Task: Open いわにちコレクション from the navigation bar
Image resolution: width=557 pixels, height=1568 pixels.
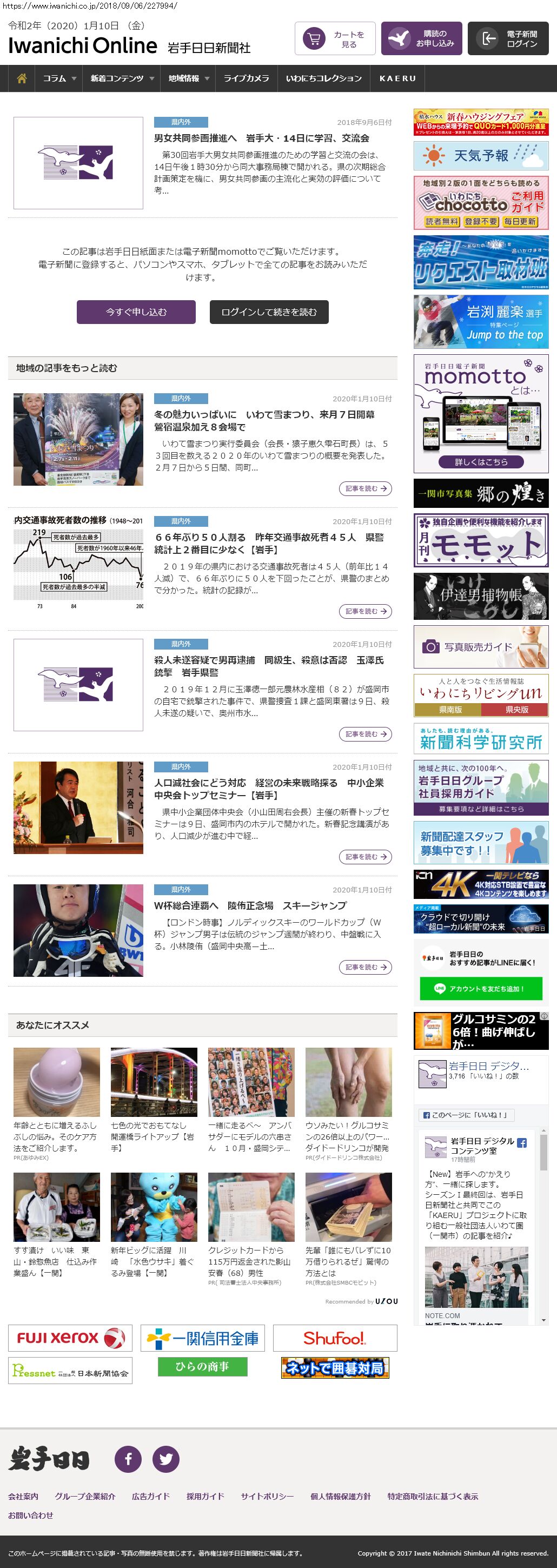Action: [x=323, y=78]
